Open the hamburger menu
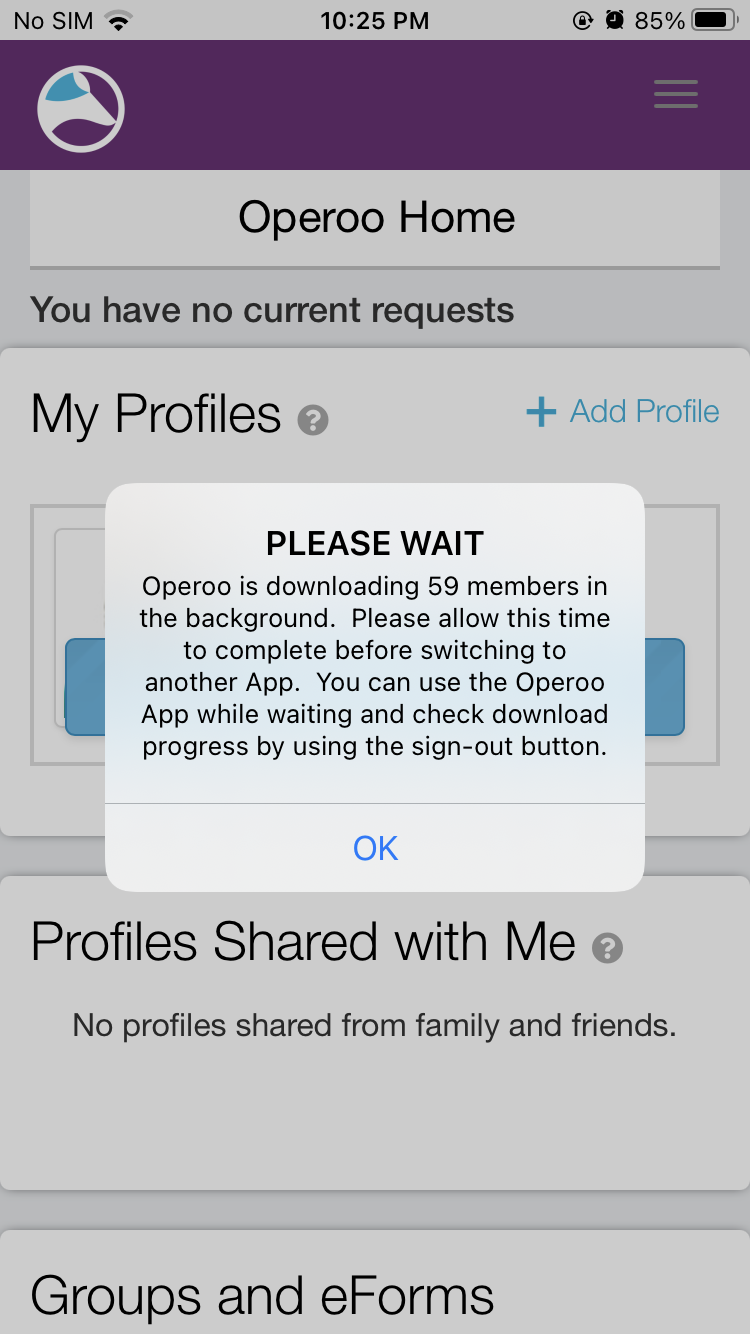The image size is (750, 1334). coord(676,94)
